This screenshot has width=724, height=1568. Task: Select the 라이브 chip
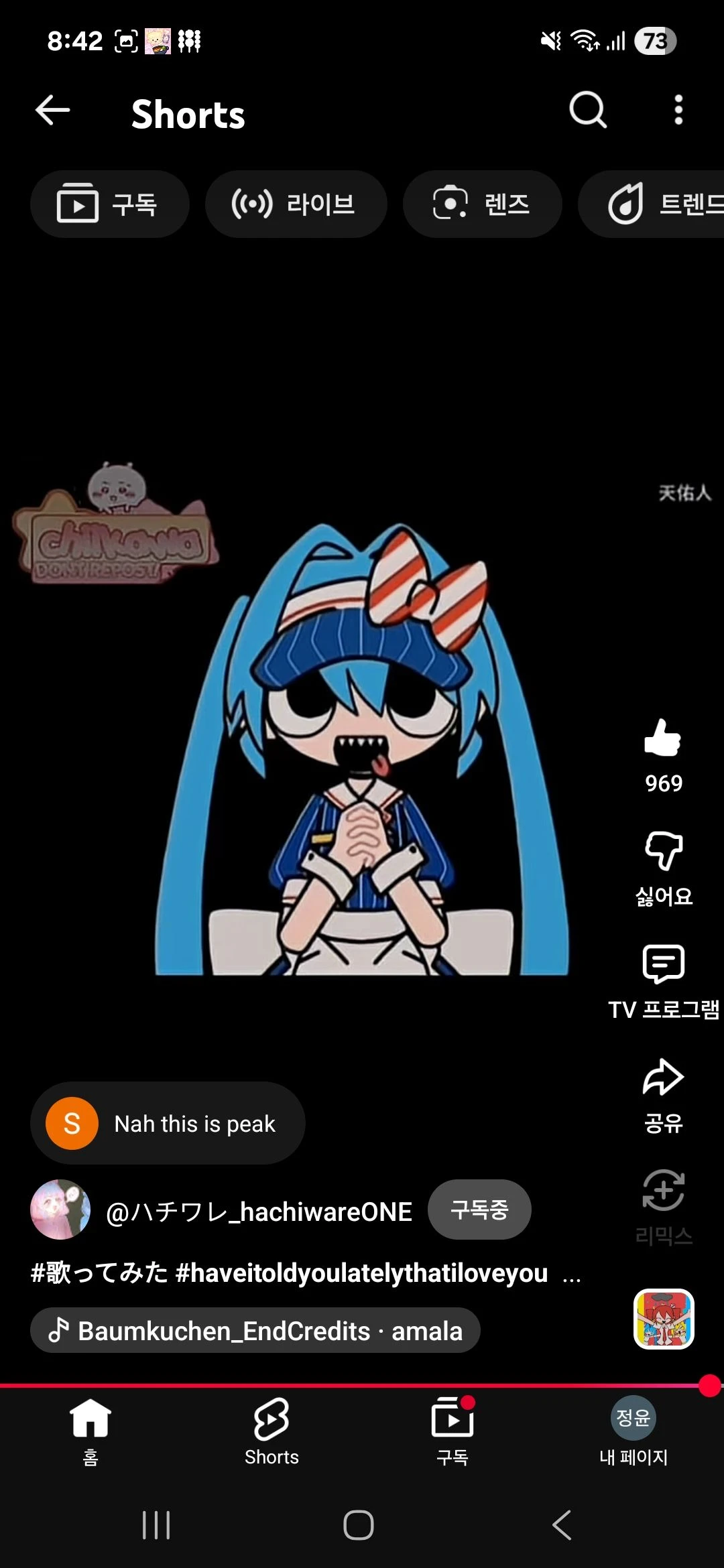click(x=296, y=204)
